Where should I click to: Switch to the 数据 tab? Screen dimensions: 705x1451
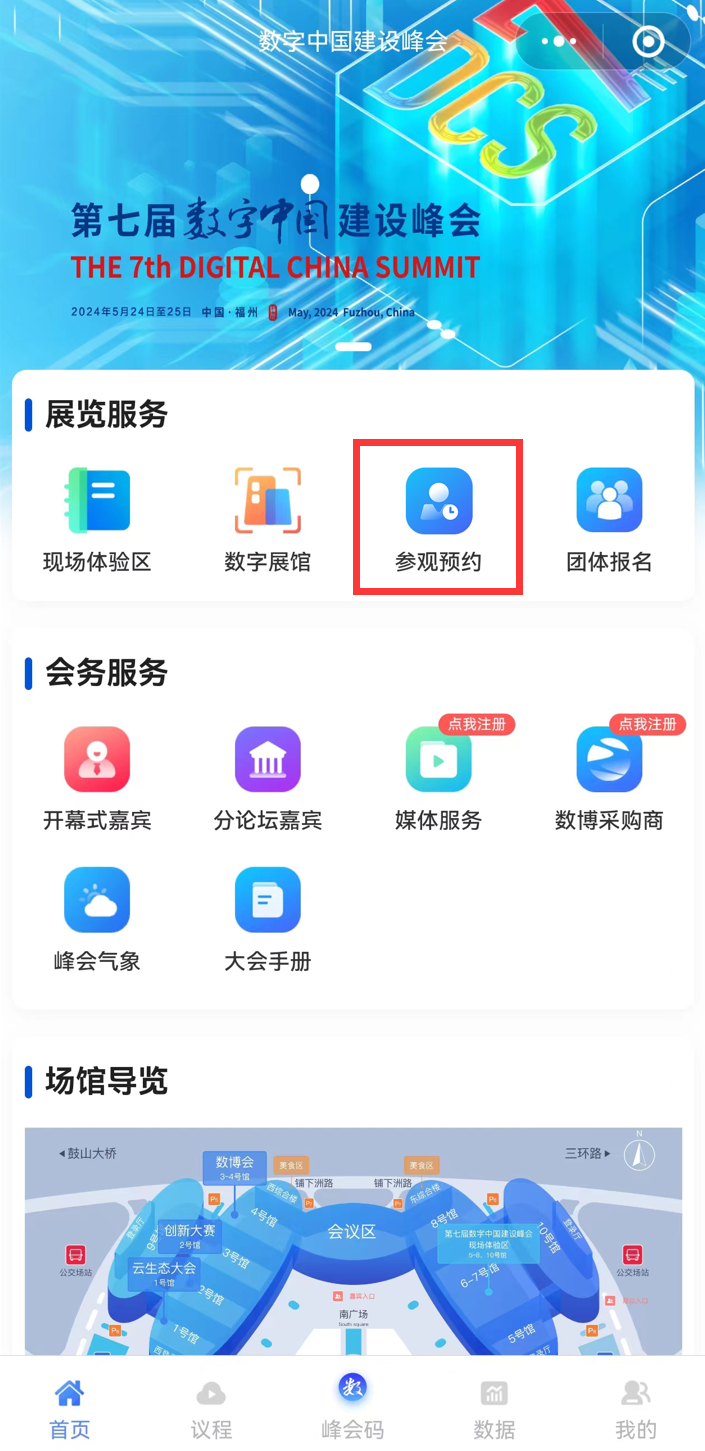point(494,1408)
